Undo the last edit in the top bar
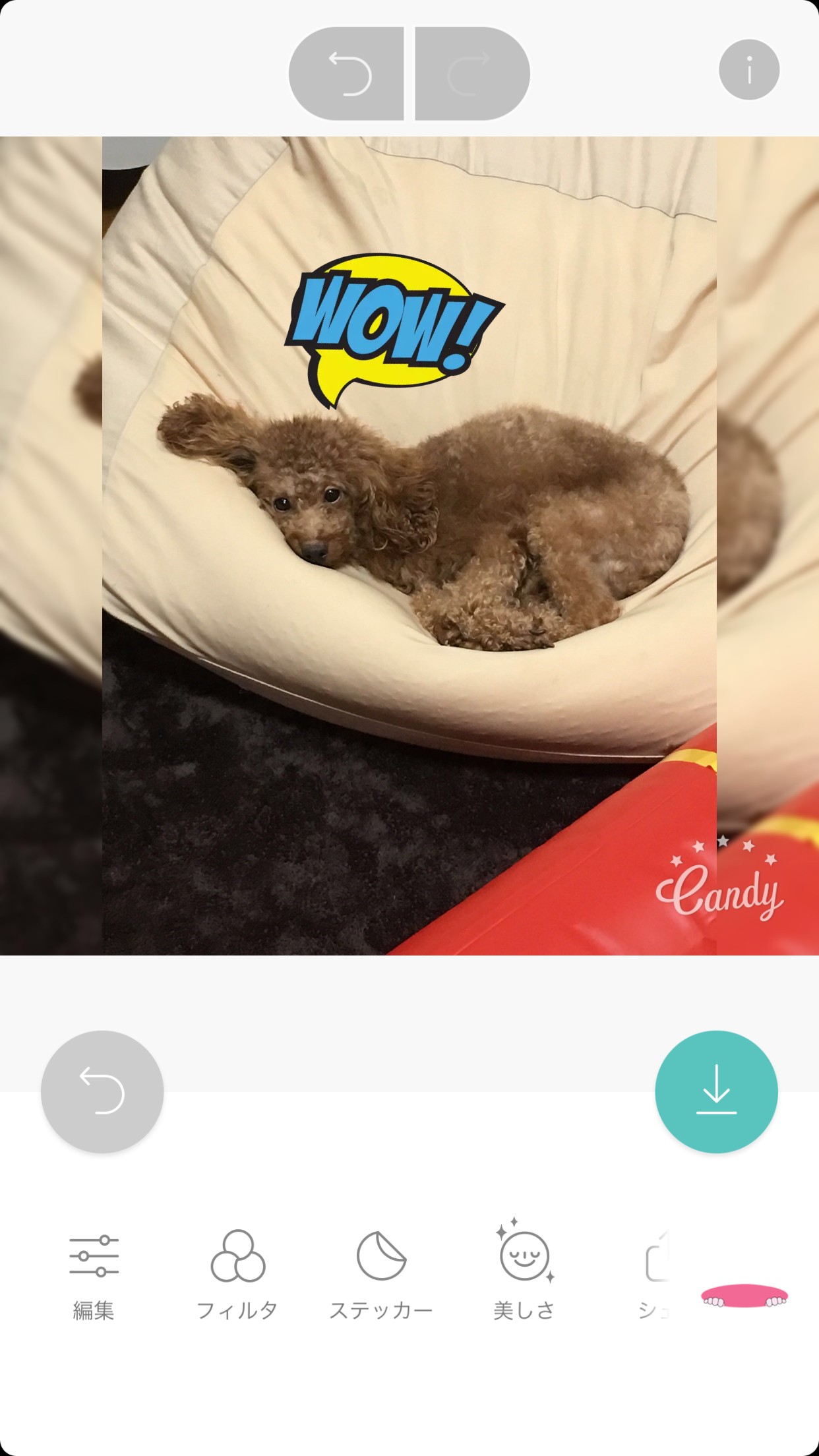Viewport: 819px width, 1456px height. coord(347,74)
